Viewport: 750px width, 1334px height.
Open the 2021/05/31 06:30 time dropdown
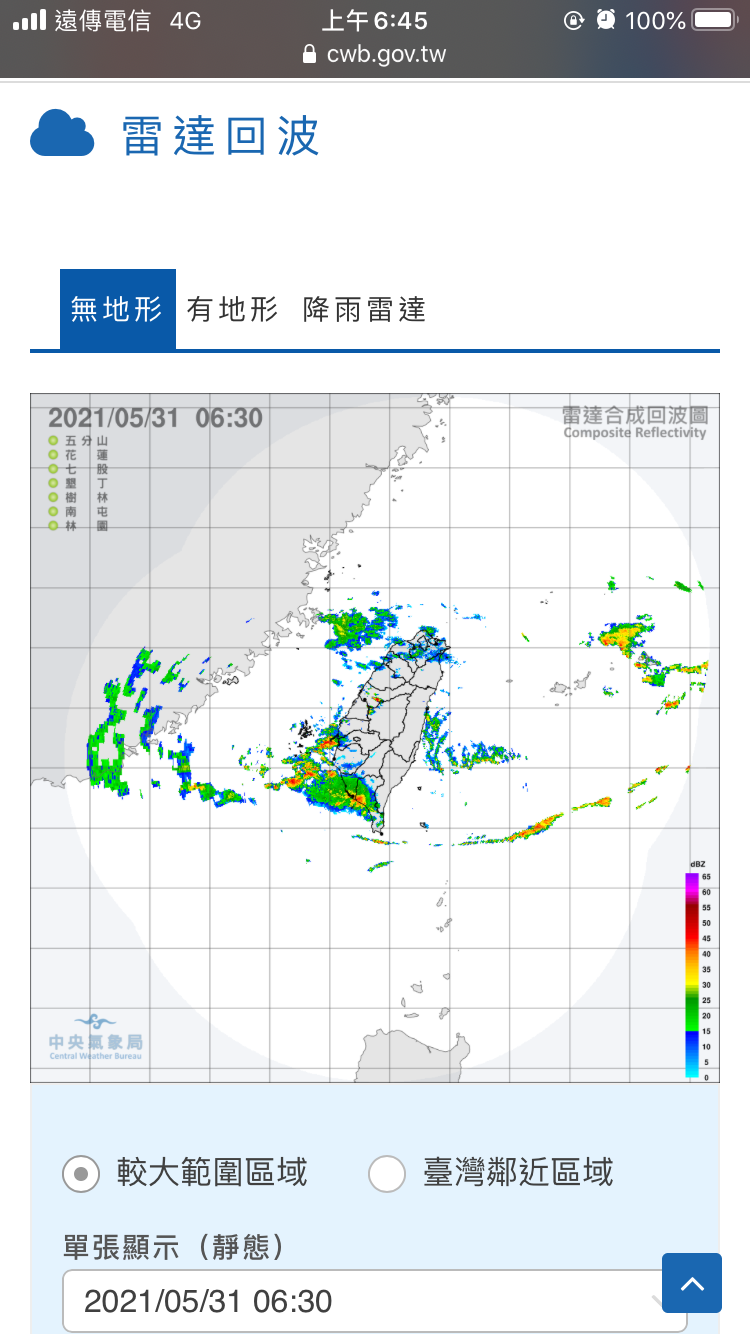pyautogui.click(x=375, y=1301)
